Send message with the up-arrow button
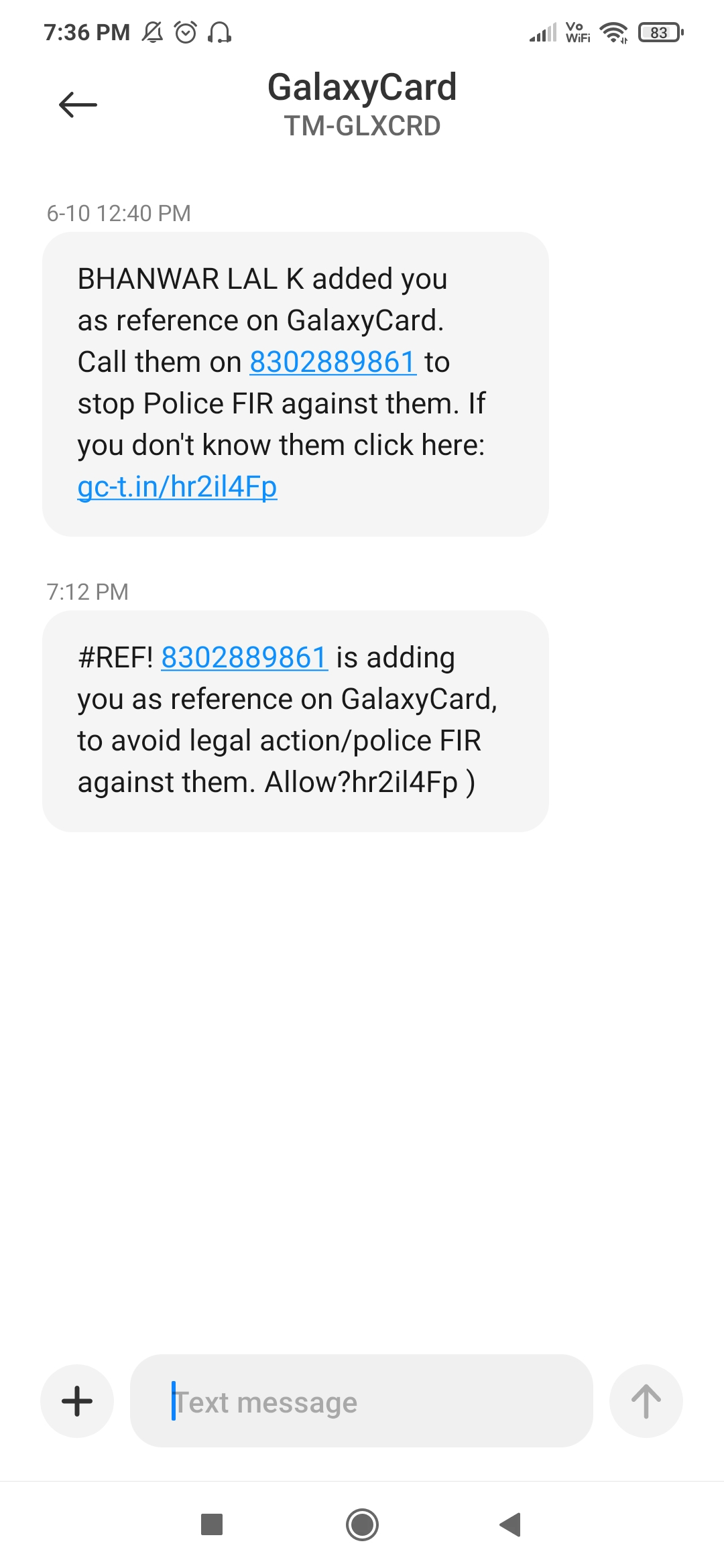 (646, 1401)
